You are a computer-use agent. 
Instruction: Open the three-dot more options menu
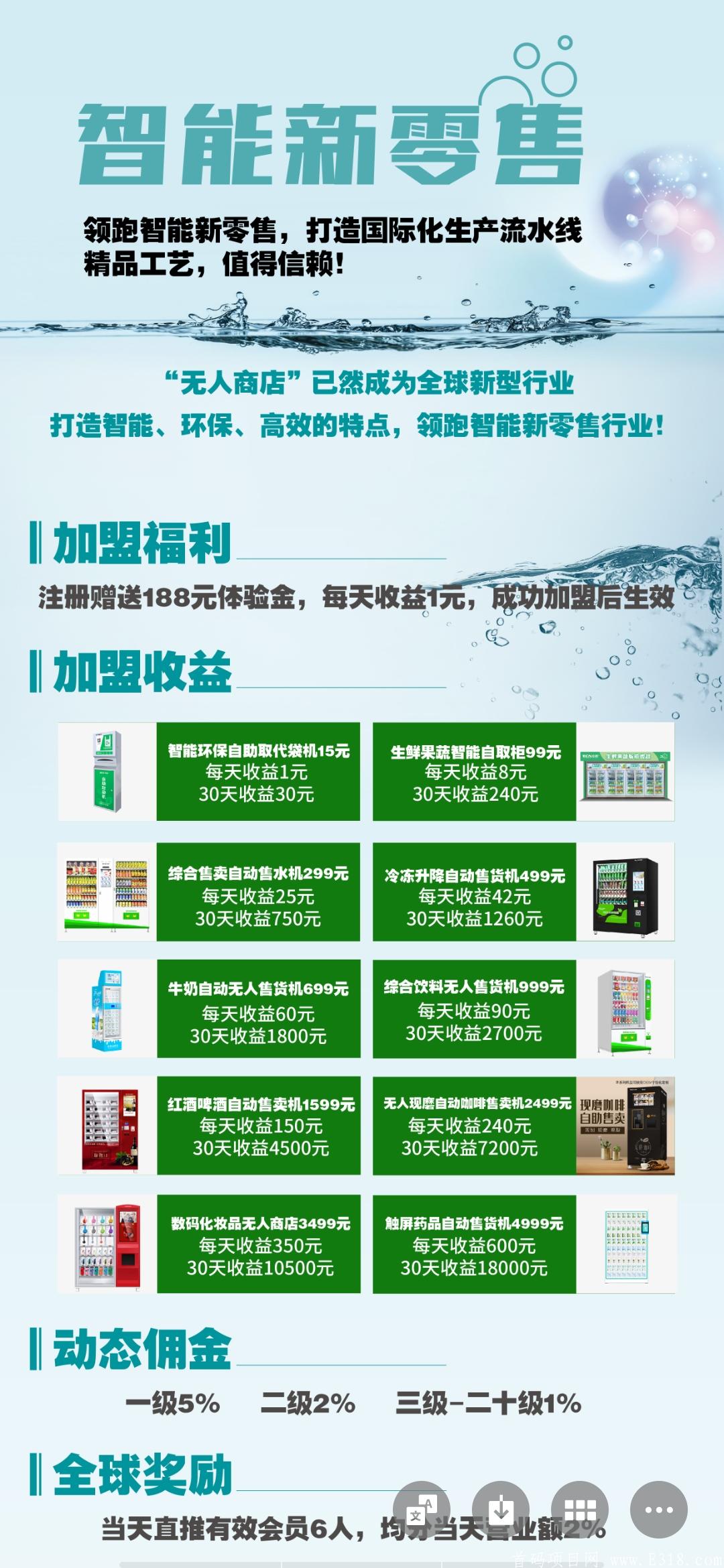659,1509
